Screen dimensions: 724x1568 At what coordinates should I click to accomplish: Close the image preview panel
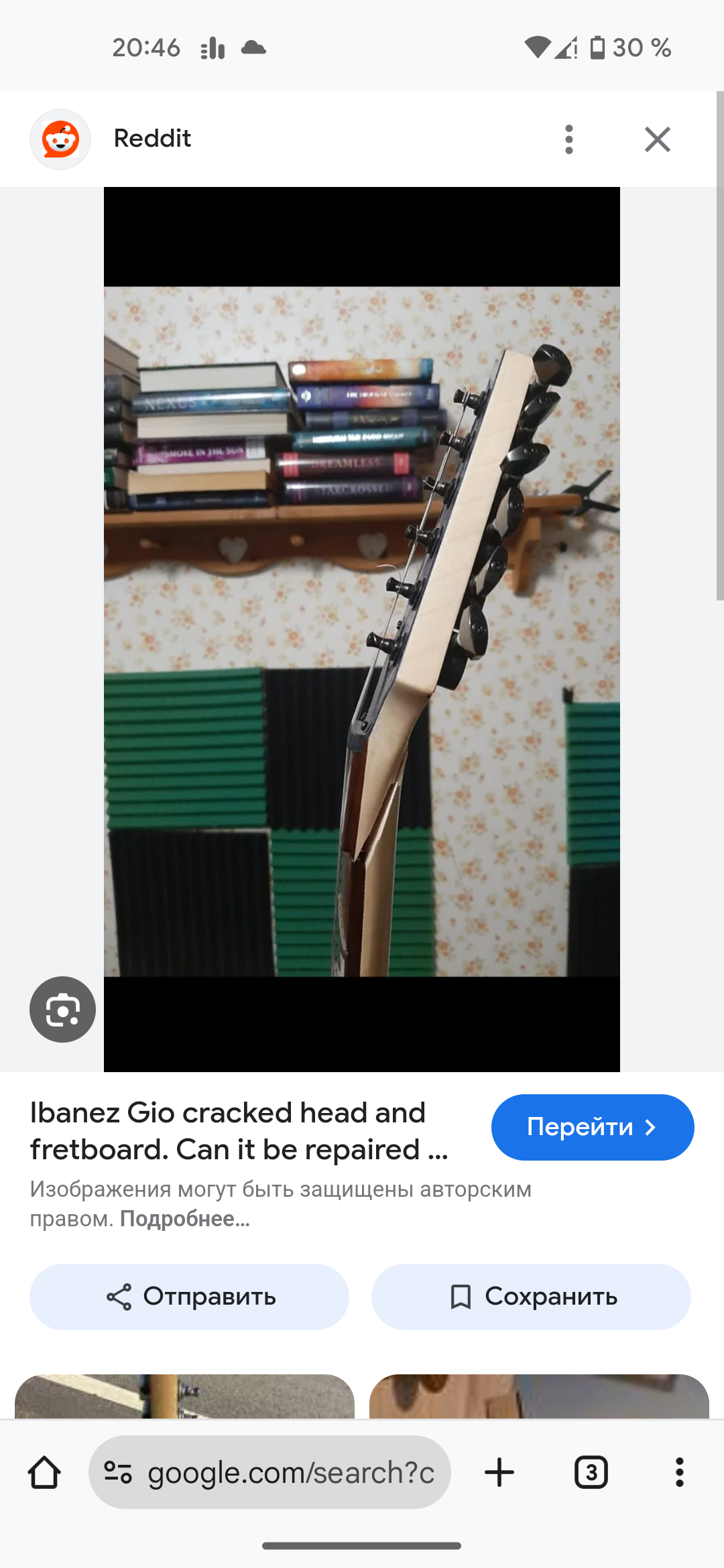(658, 139)
